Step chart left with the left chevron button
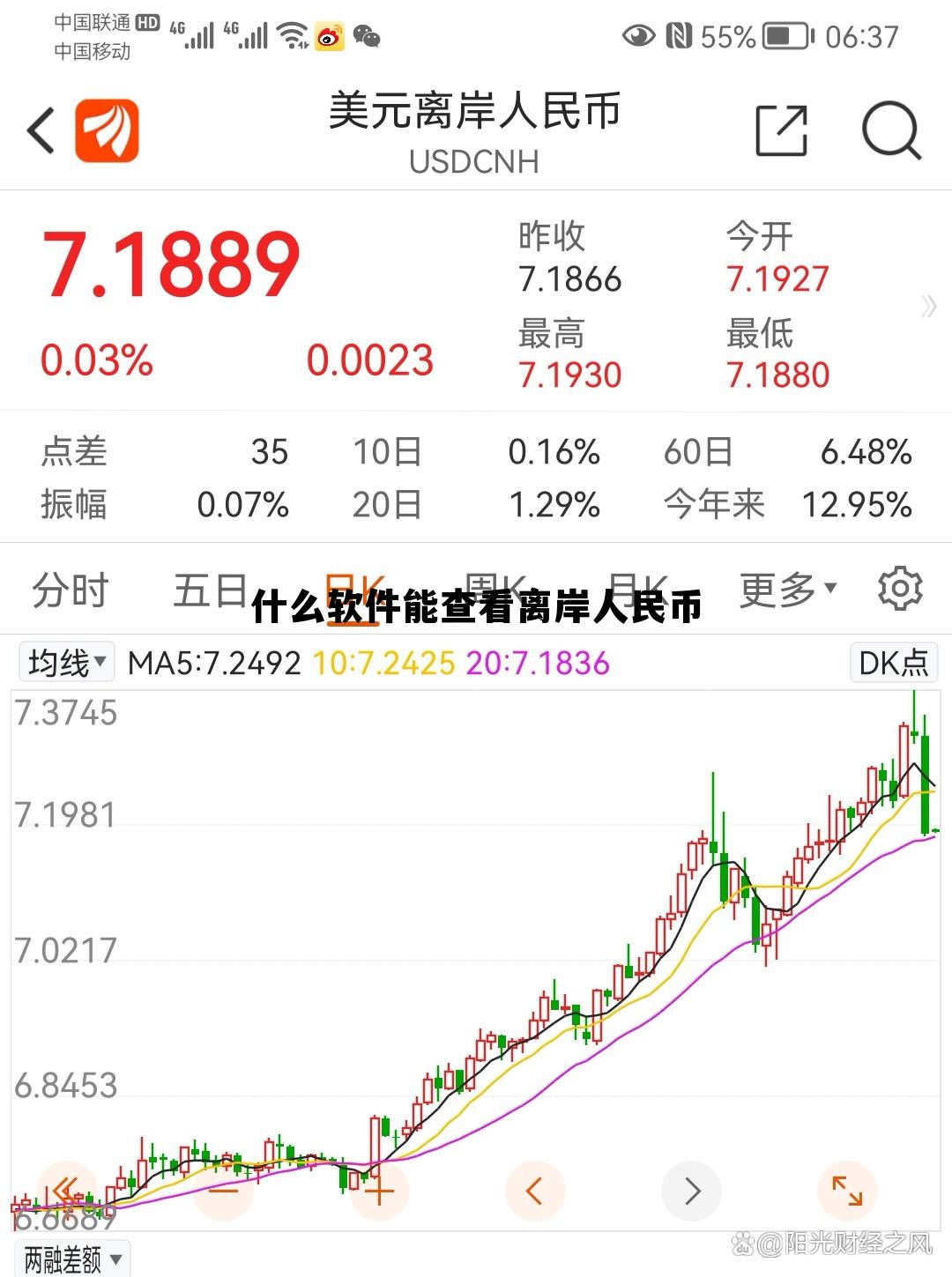 pyautogui.click(x=533, y=1190)
